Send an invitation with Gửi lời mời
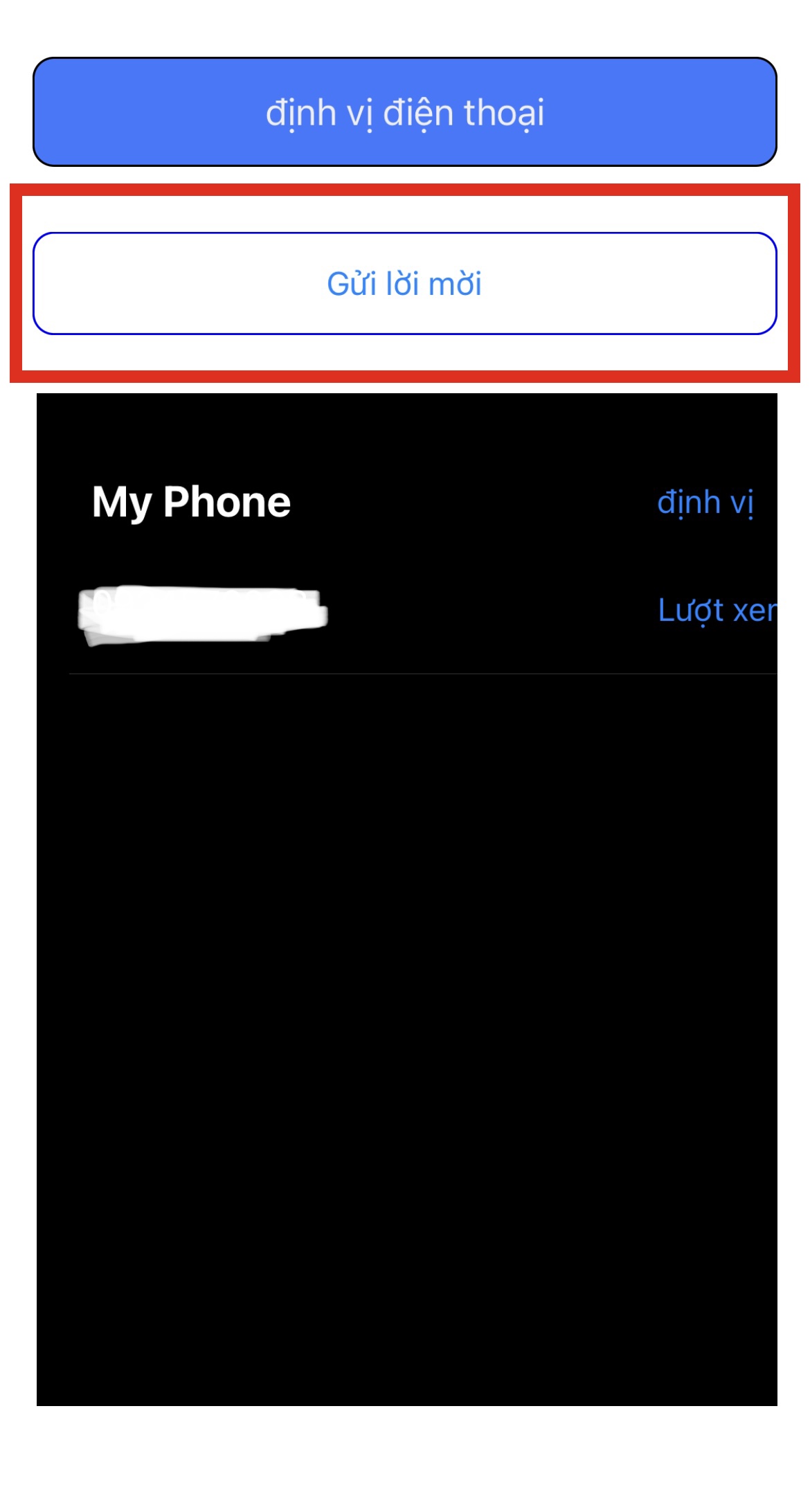The image size is (810, 1512). [404, 284]
